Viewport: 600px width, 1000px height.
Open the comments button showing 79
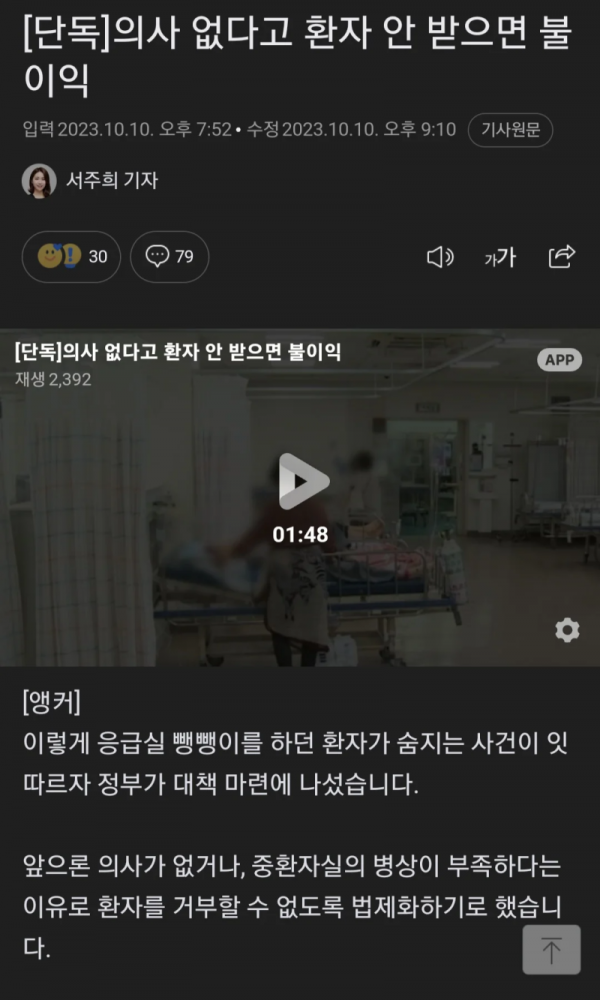[x=170, y=257]
